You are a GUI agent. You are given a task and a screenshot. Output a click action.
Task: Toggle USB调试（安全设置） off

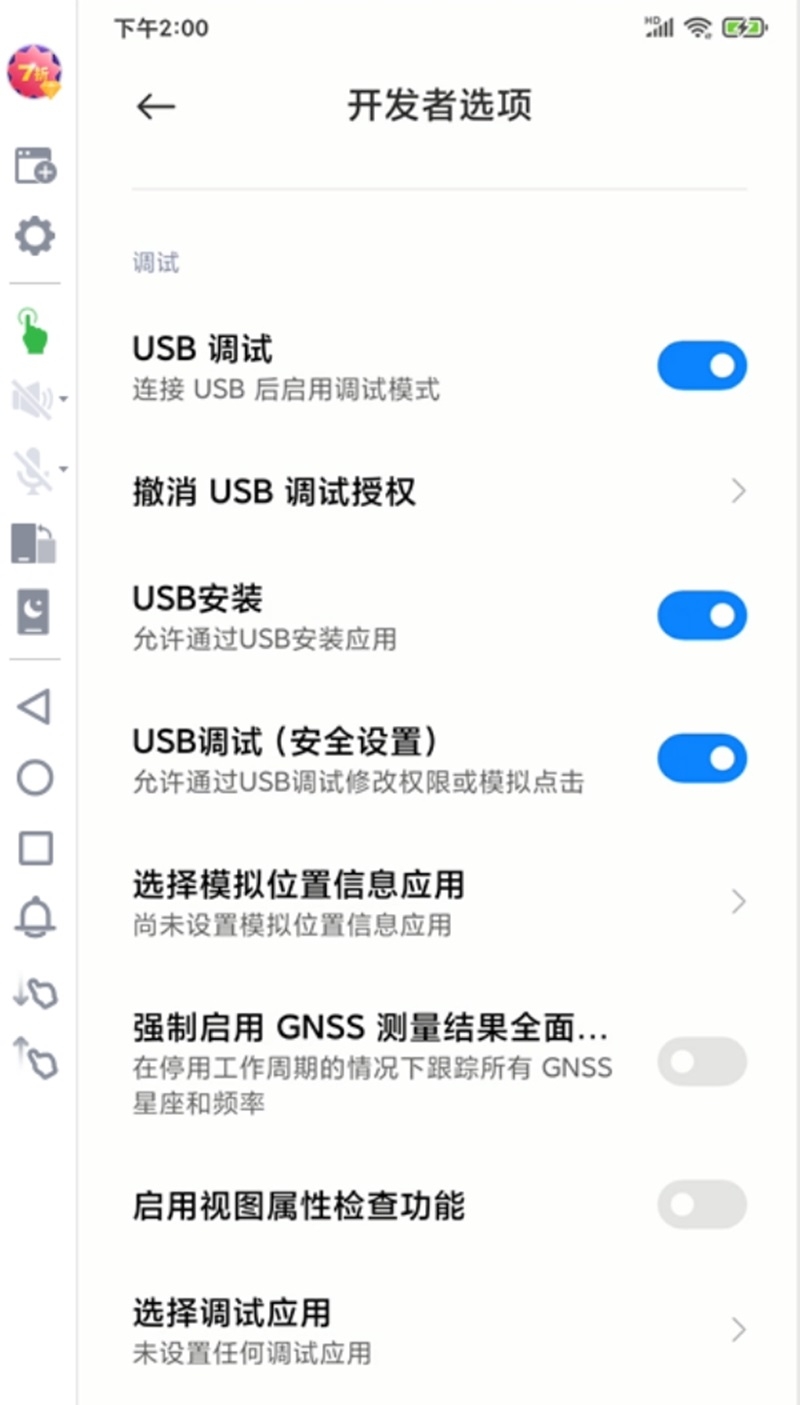tap(701, 758)
